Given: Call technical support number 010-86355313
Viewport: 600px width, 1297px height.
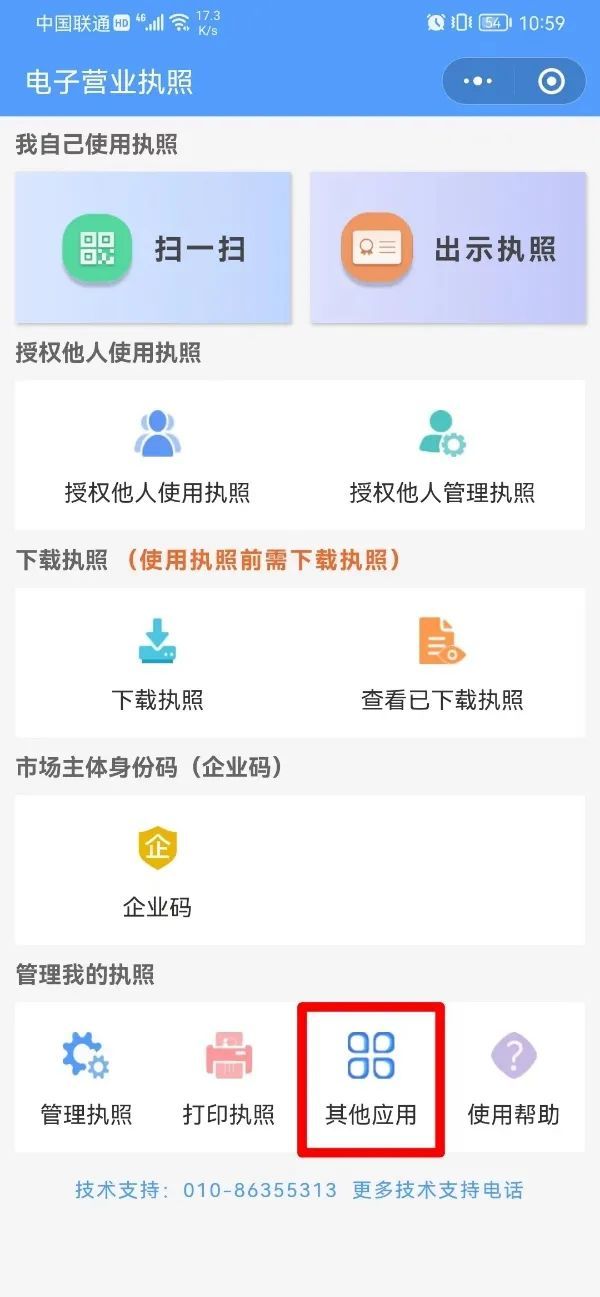Looking at the screenshot, I should click(x=260, y=1190).
